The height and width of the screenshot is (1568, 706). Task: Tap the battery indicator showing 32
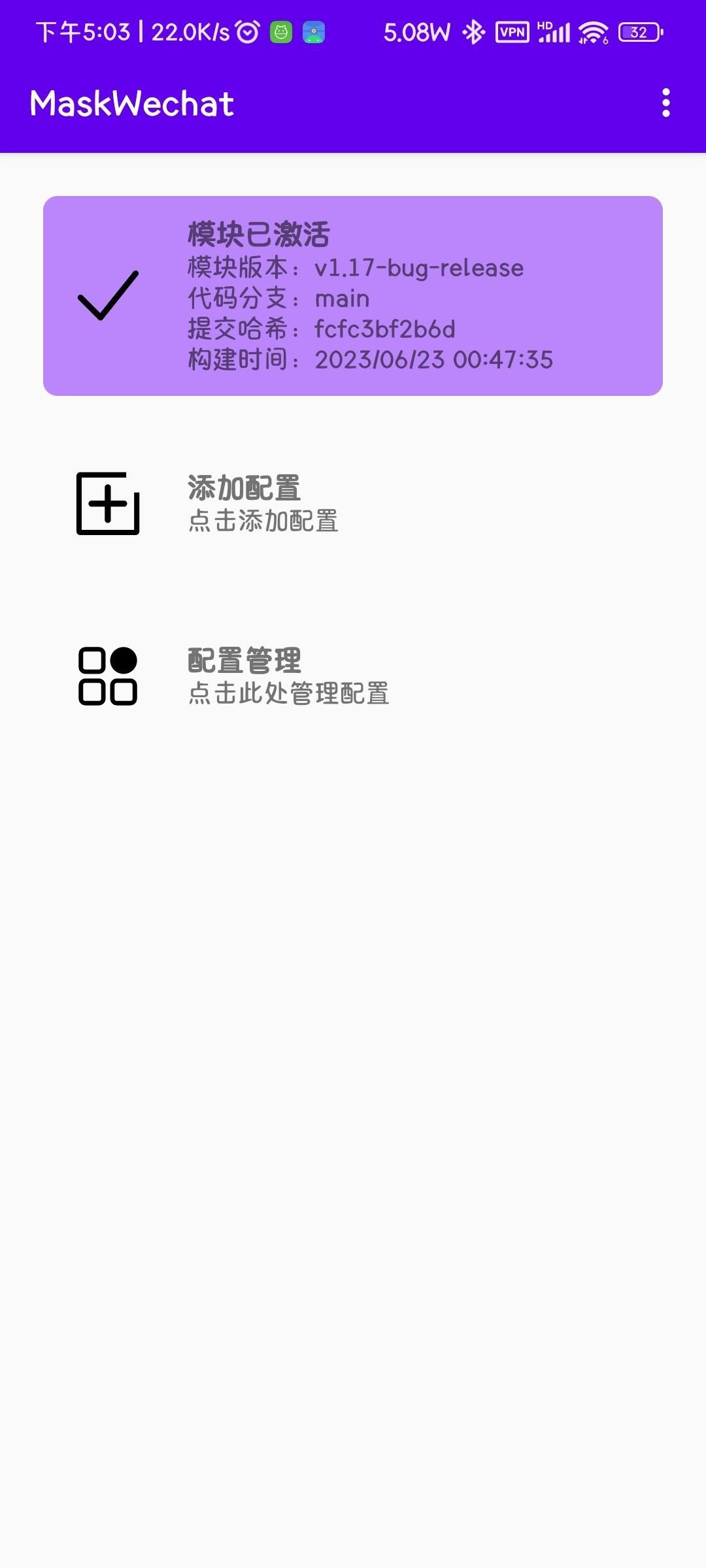point(639,33)
